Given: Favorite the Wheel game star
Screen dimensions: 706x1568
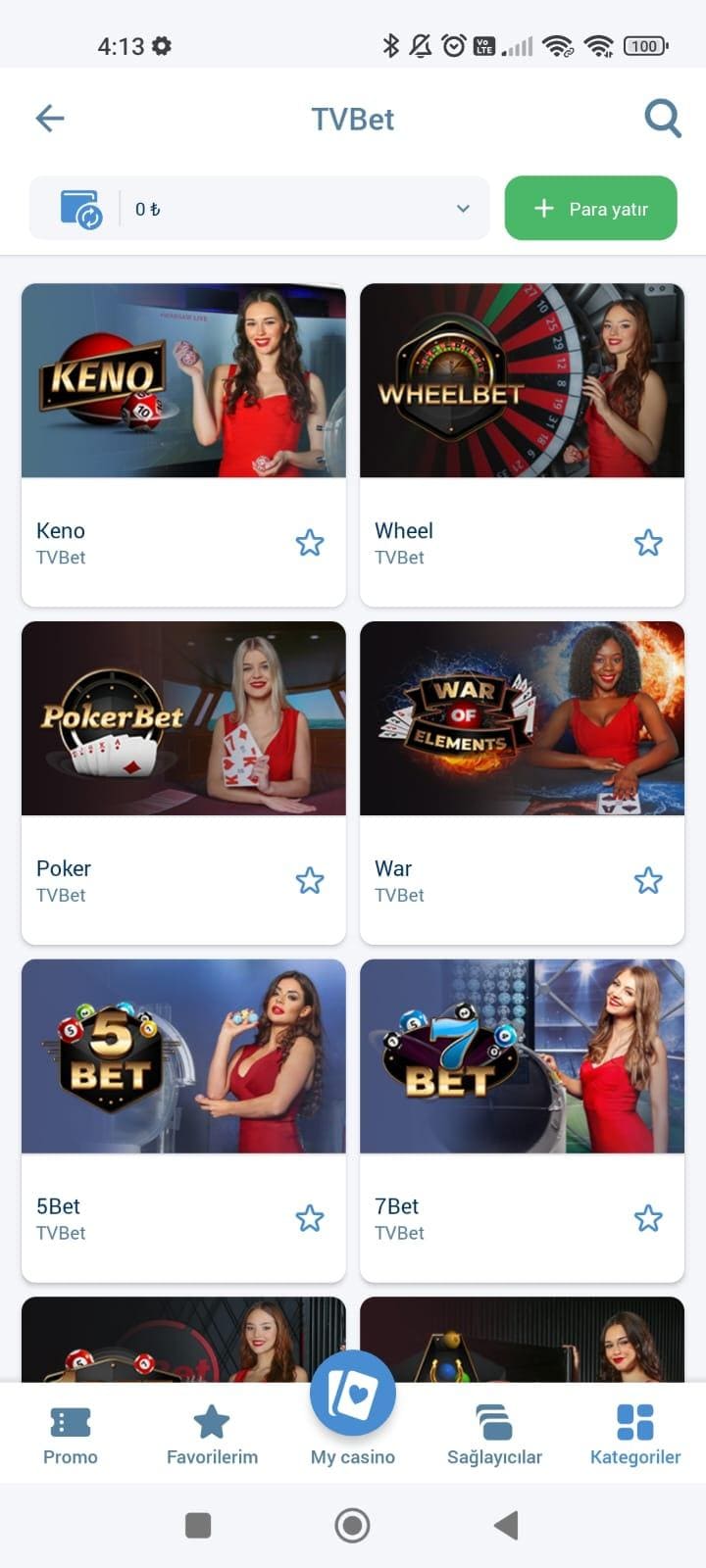Looking at the screenshot, I should click(x=648, y=543).
